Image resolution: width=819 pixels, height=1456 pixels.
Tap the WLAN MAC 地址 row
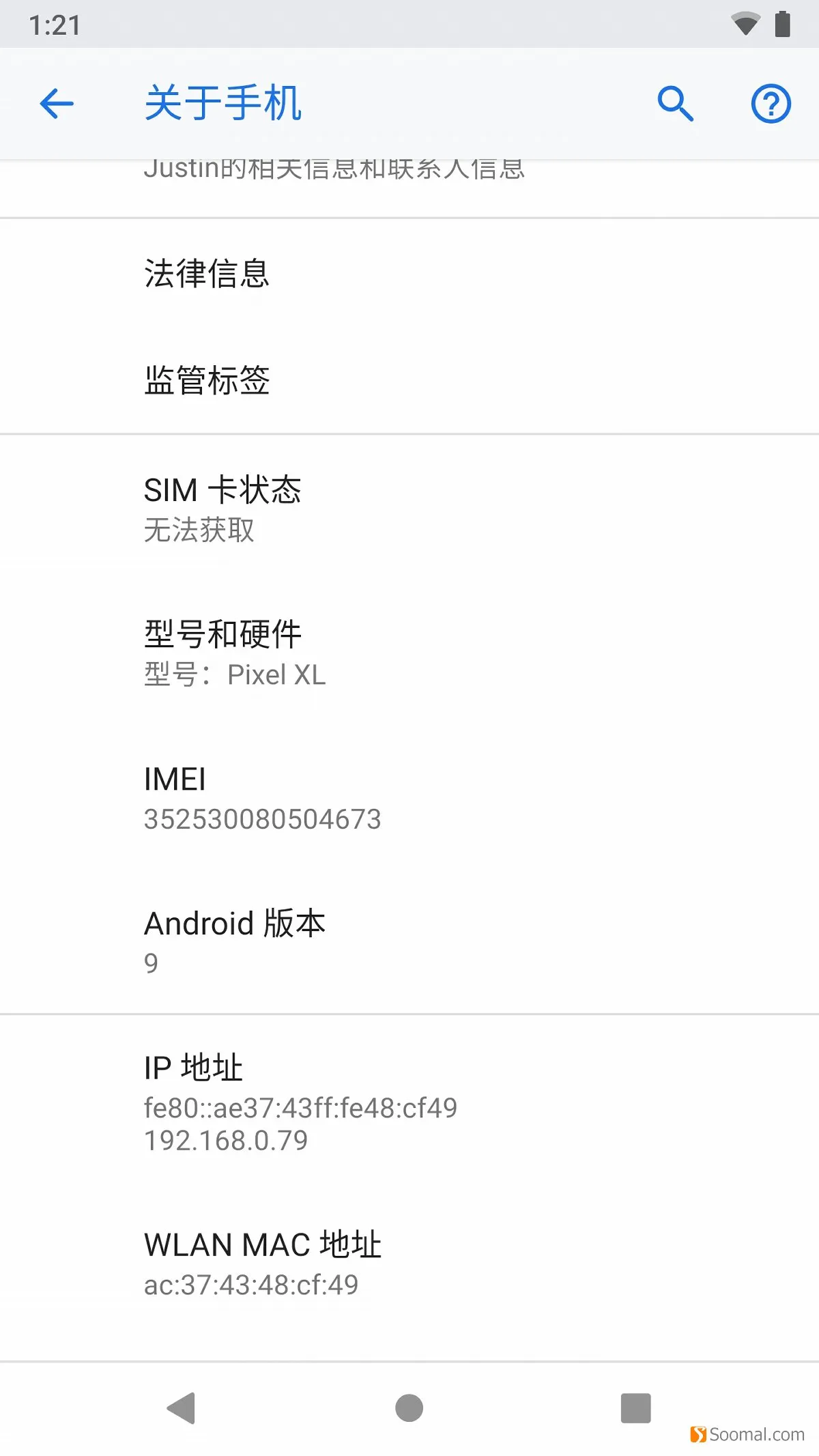pyautogui.click(x=409, y=1263)
